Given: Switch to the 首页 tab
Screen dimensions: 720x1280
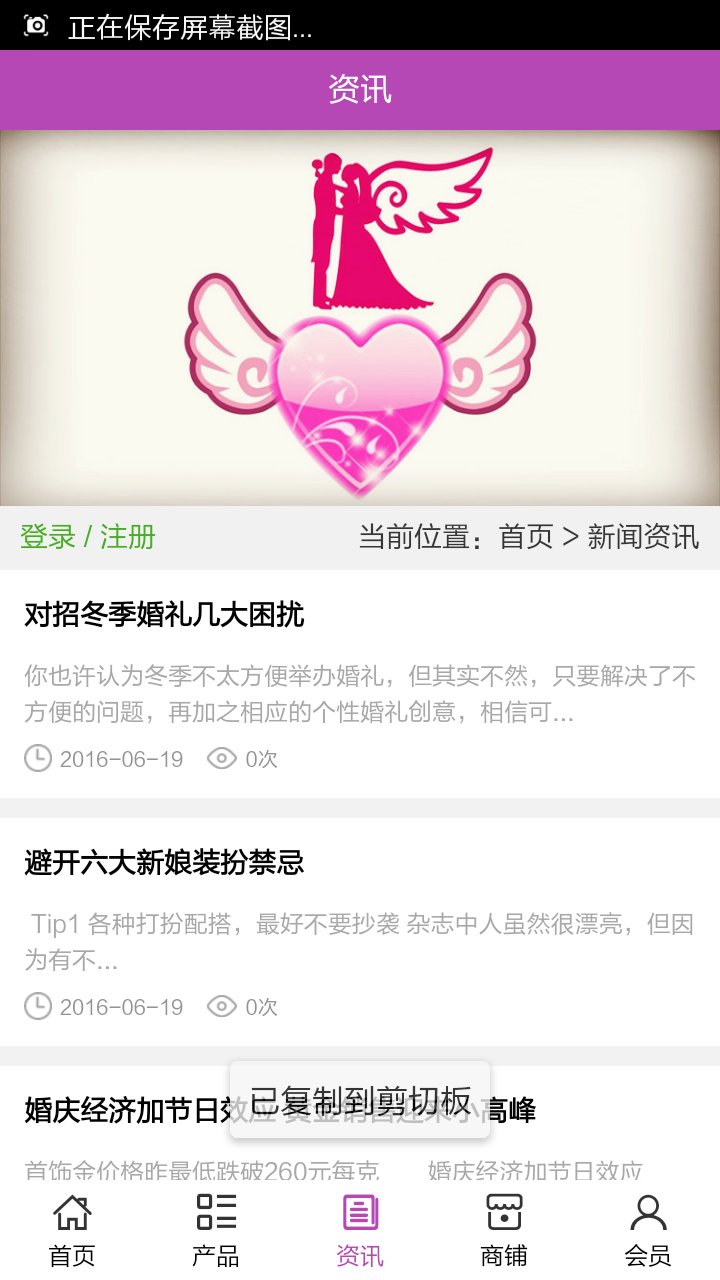Looking at the screenshot, I should pyautogui.click(x=72, y=1230).
